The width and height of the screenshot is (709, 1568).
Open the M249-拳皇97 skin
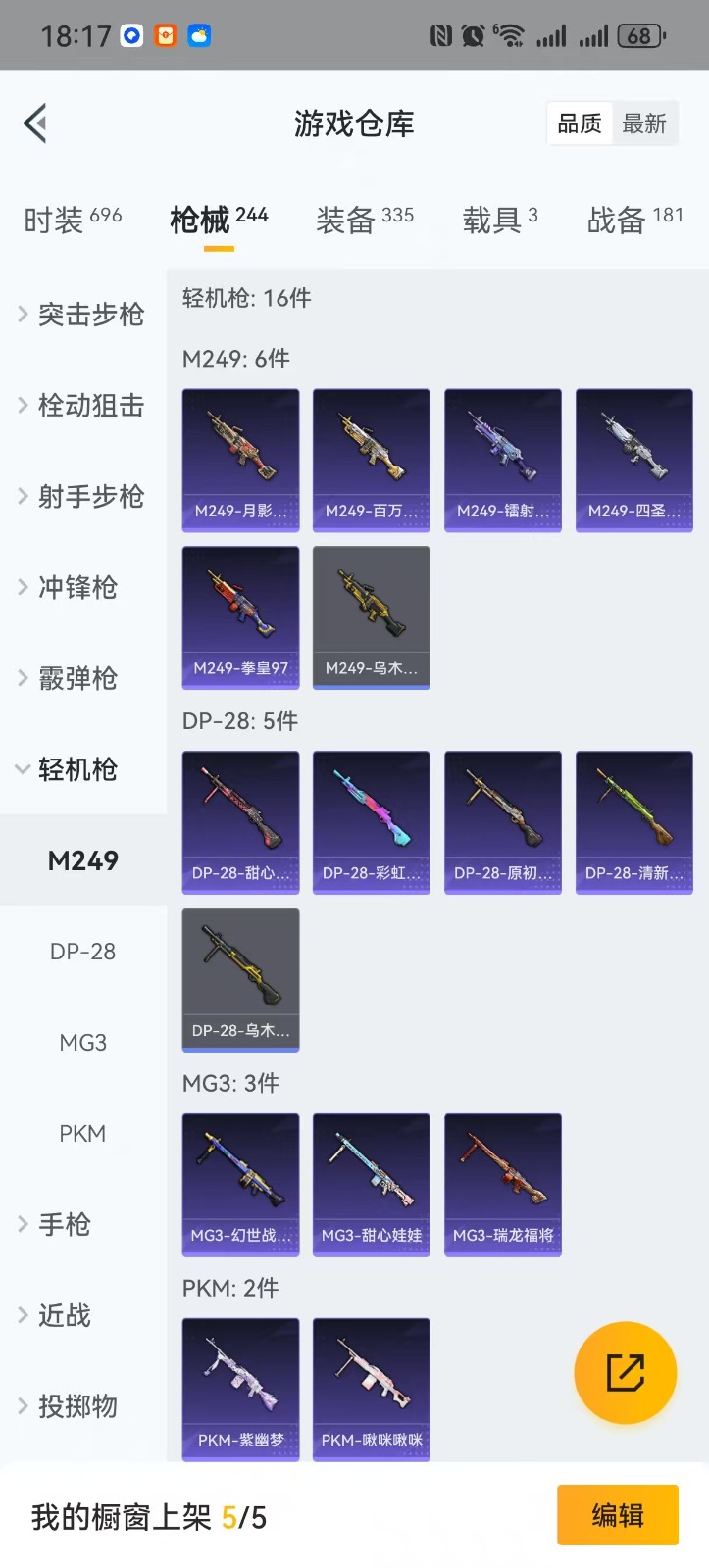[240, 617]
